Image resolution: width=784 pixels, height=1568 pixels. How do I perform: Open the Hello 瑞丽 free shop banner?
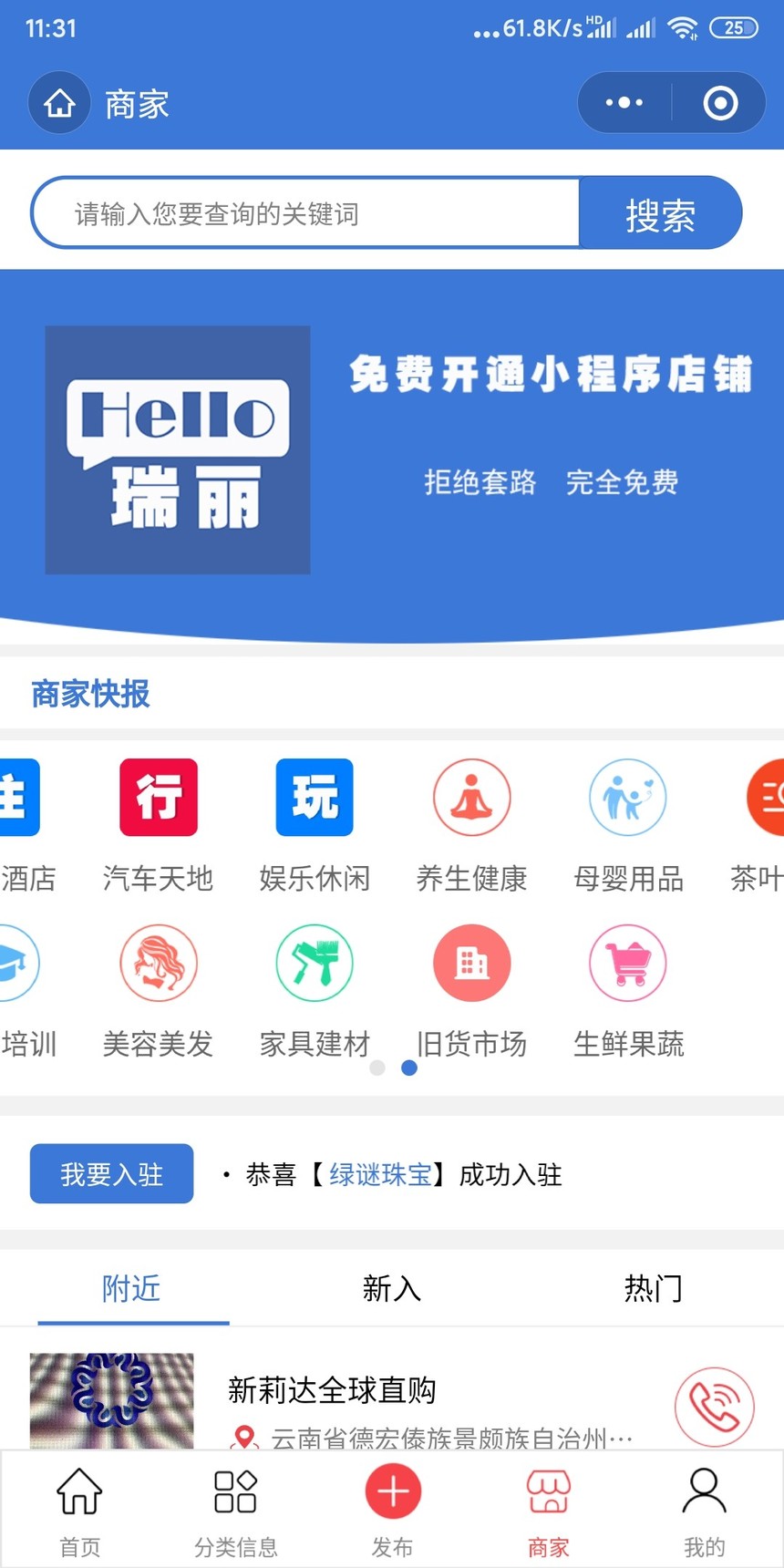click(x=392, y=451)
